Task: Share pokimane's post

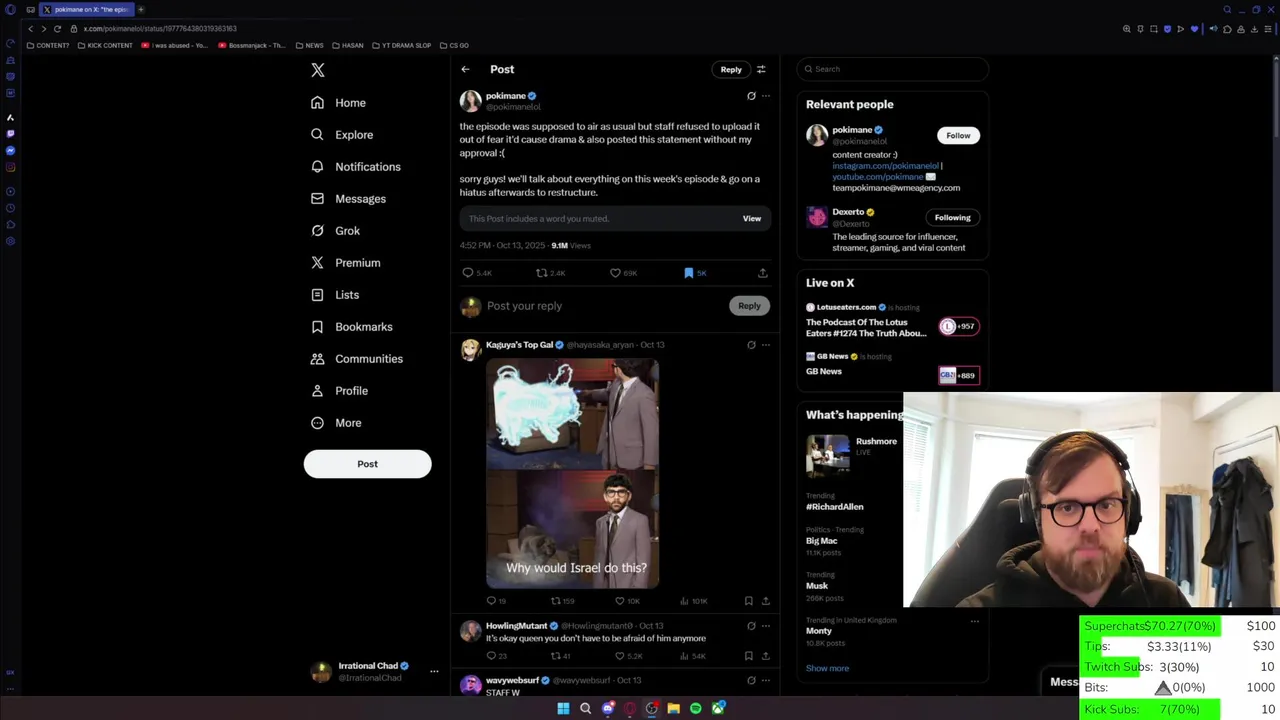Action: (x=762, y=273)
